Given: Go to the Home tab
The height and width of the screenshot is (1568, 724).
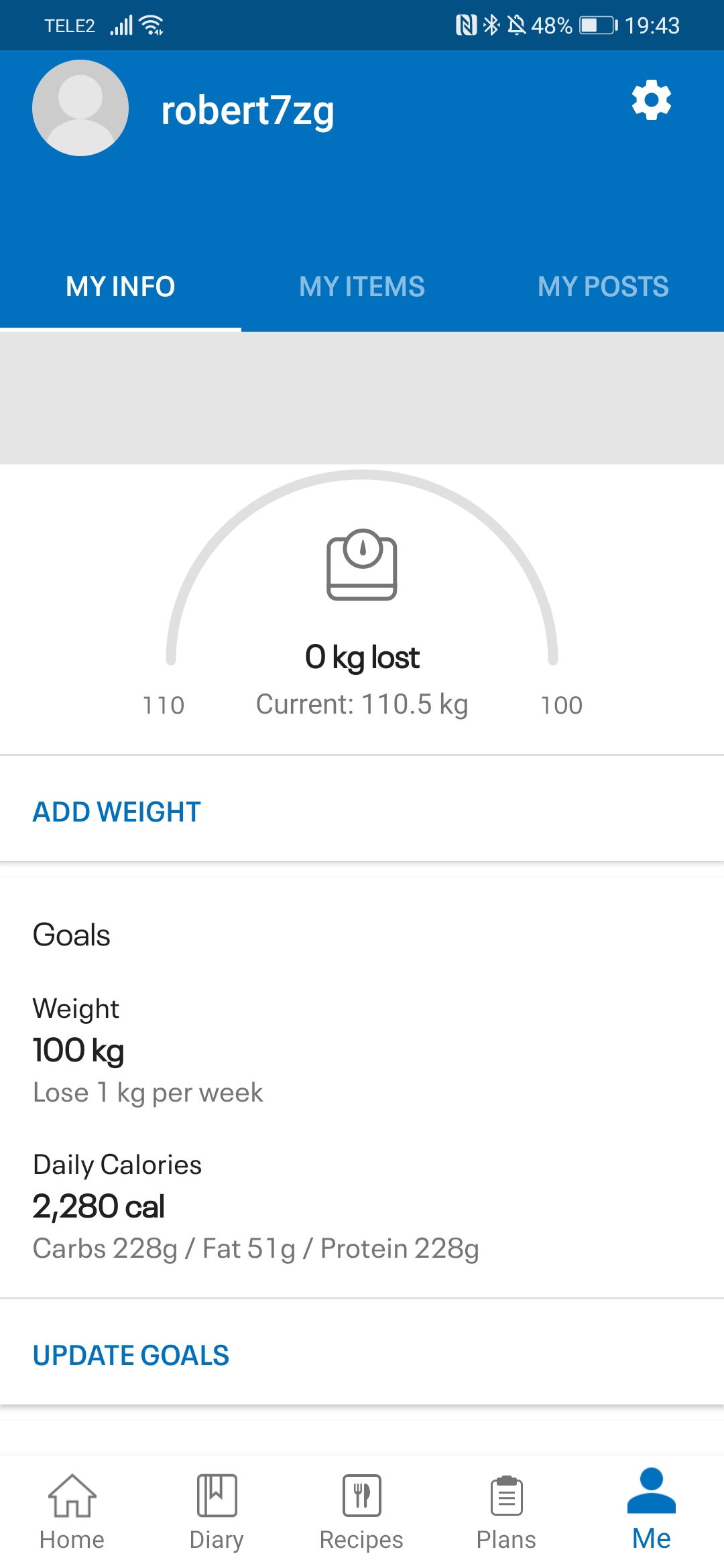Looking at the screenshot, I should (72, 1510).
